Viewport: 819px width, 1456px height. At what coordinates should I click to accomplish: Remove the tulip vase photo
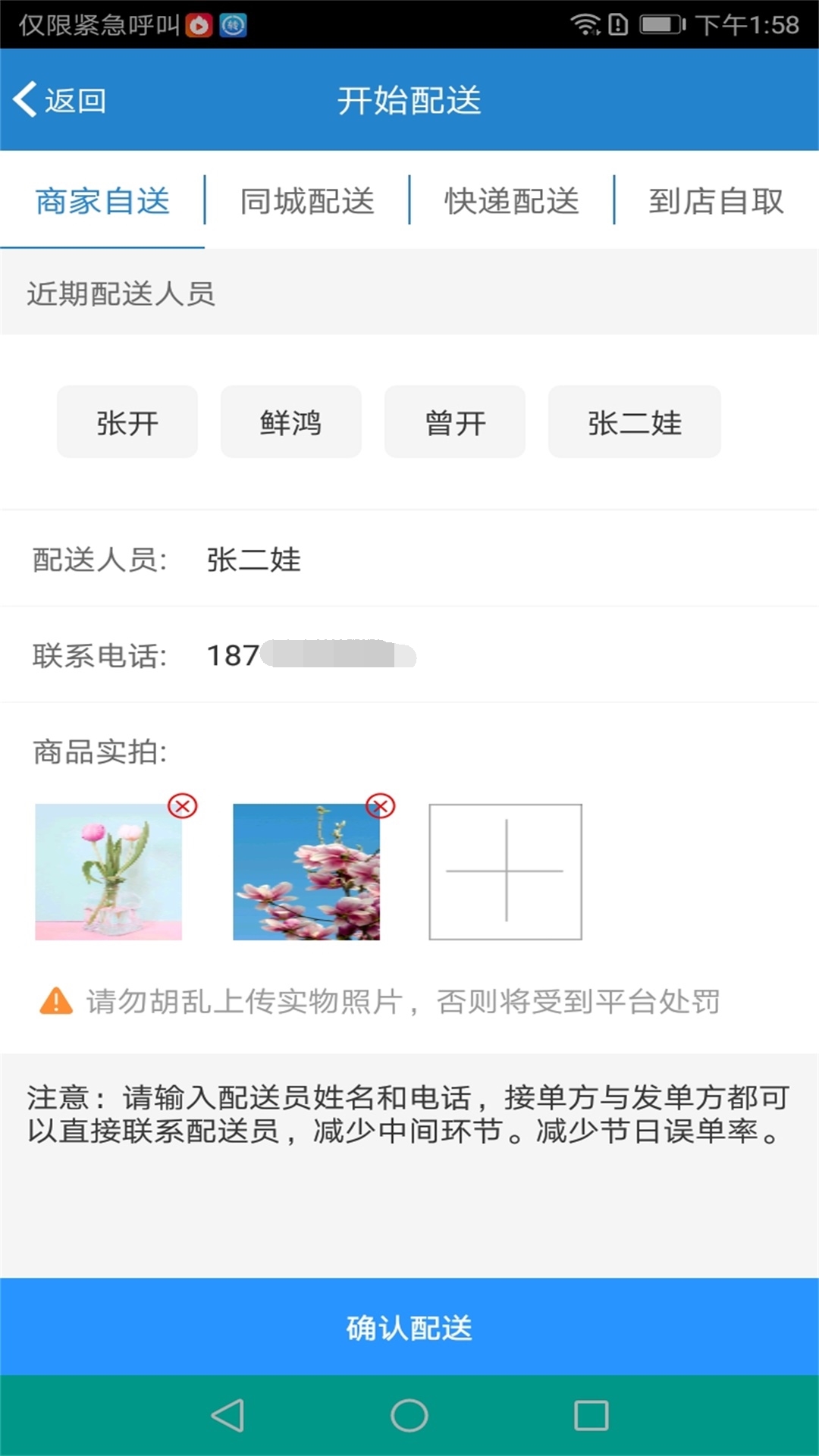pos(183,806)
